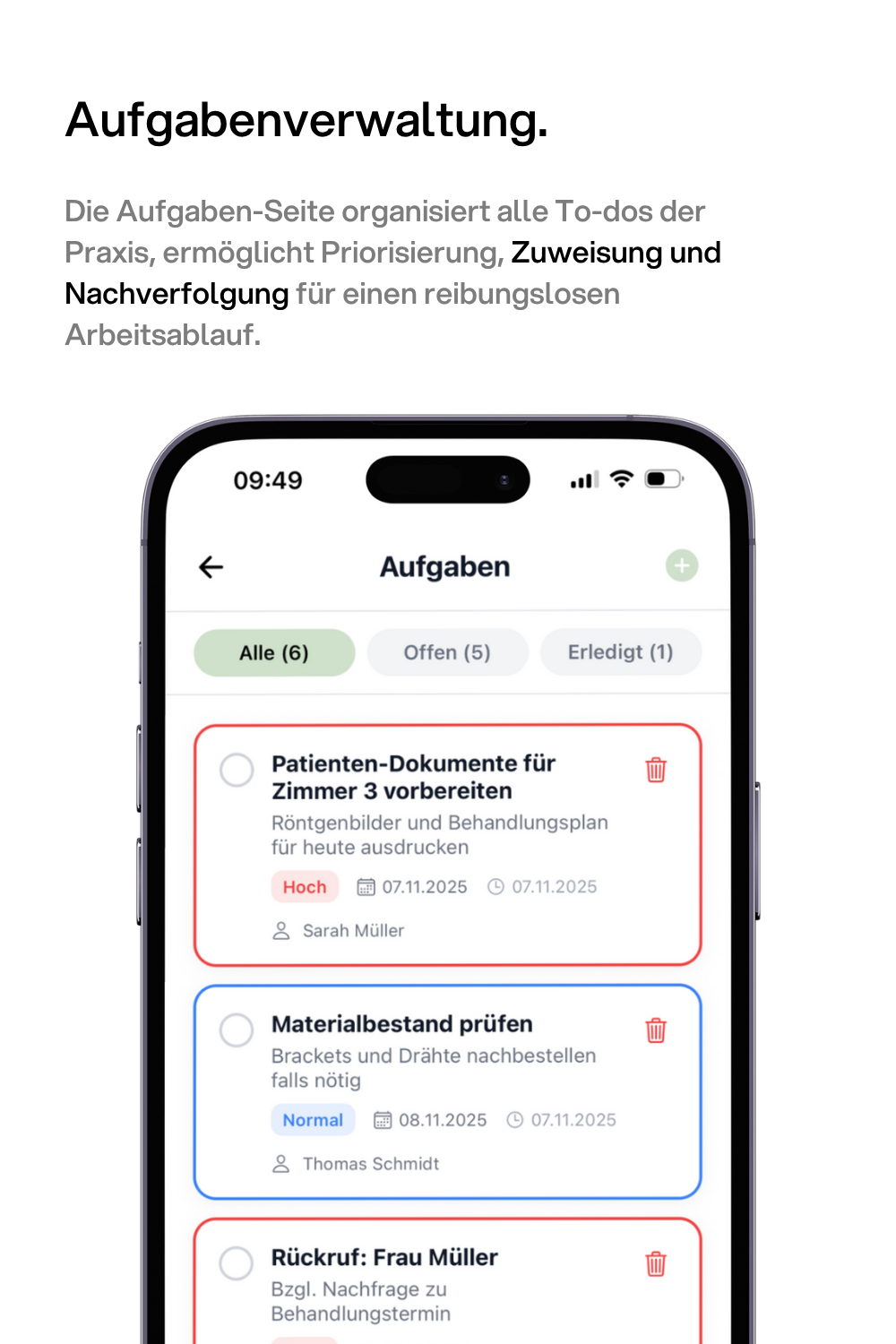
Task: Tap the calendar icon next to 07.11.2025
Action: pyautogui.click(x=365, y=886)
